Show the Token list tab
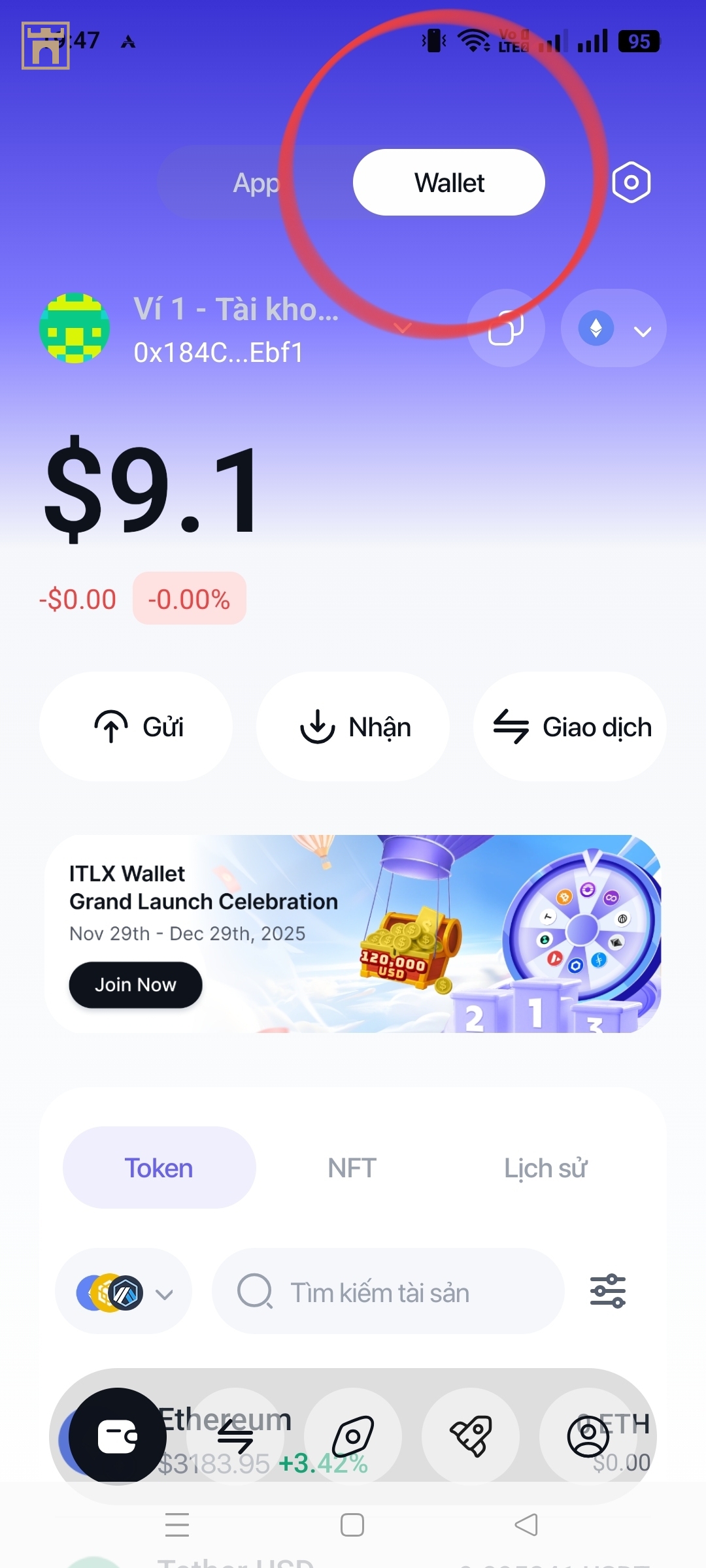 pos(159,1168)
